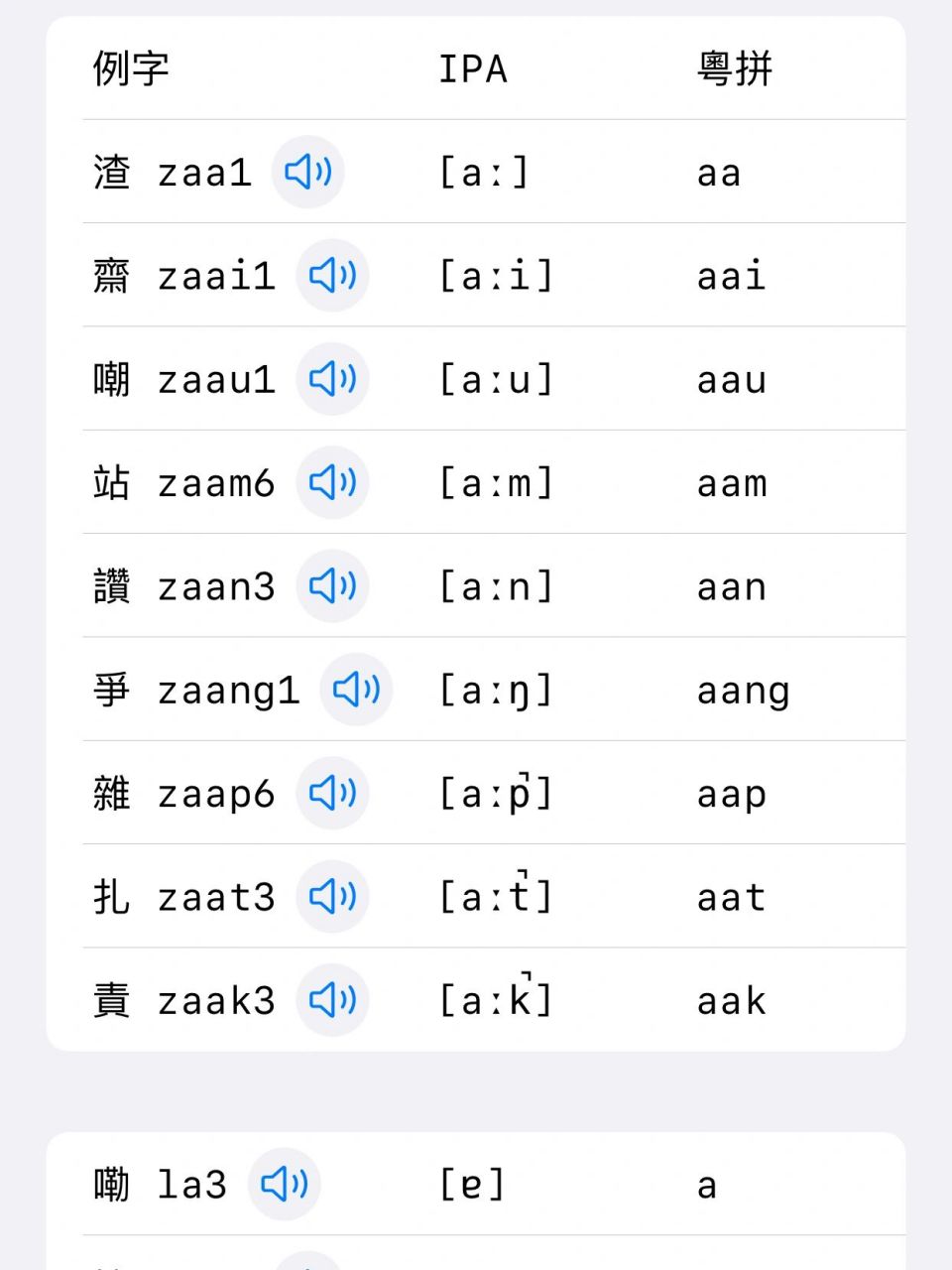Play the zaat3 pronunciation audio
The height and width of the screenshot is (1270, 952).
pos(332,897)
